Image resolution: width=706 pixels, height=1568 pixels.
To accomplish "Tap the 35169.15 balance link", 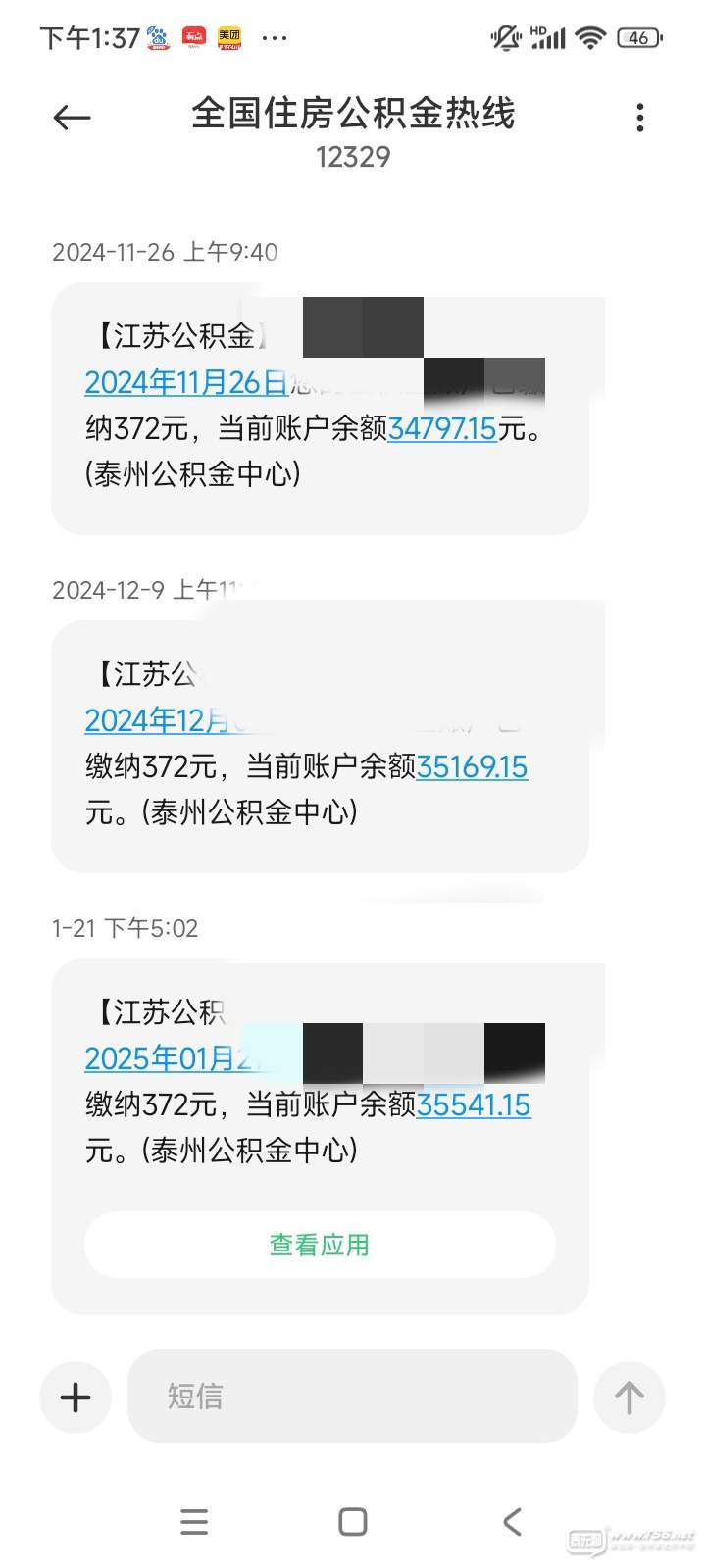I will click(x=473, y=766).
